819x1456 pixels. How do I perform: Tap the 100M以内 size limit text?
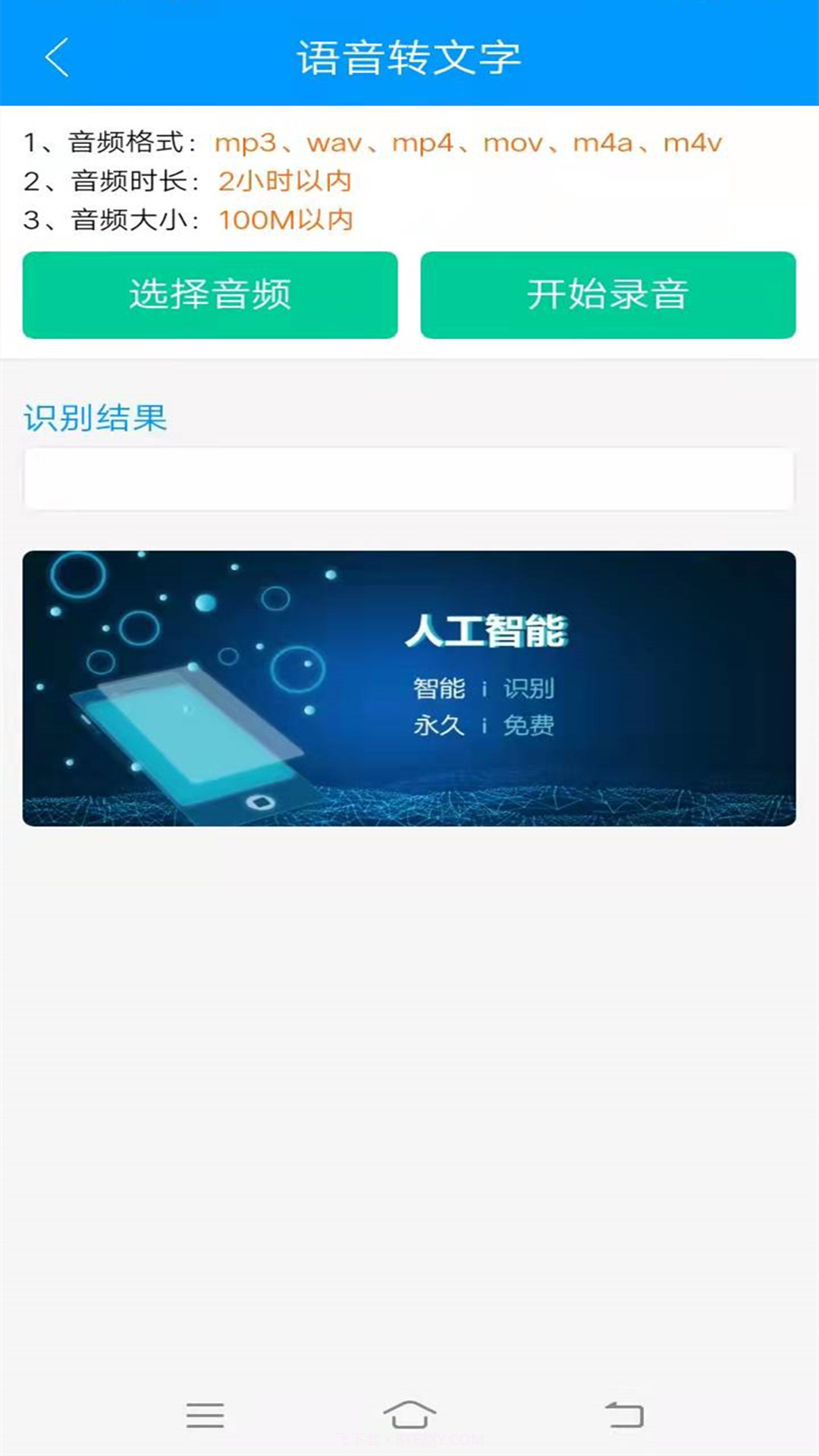pyautogui.click(x=287, y=221)
